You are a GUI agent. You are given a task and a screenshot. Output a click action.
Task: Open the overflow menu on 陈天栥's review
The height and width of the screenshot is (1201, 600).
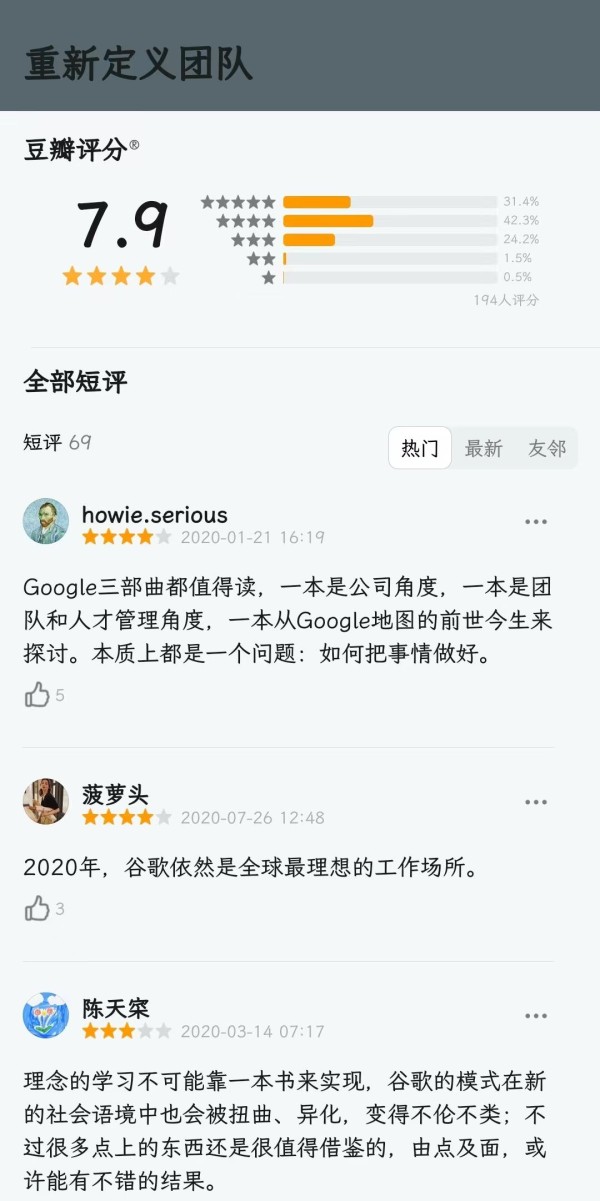click(536, 1015)
